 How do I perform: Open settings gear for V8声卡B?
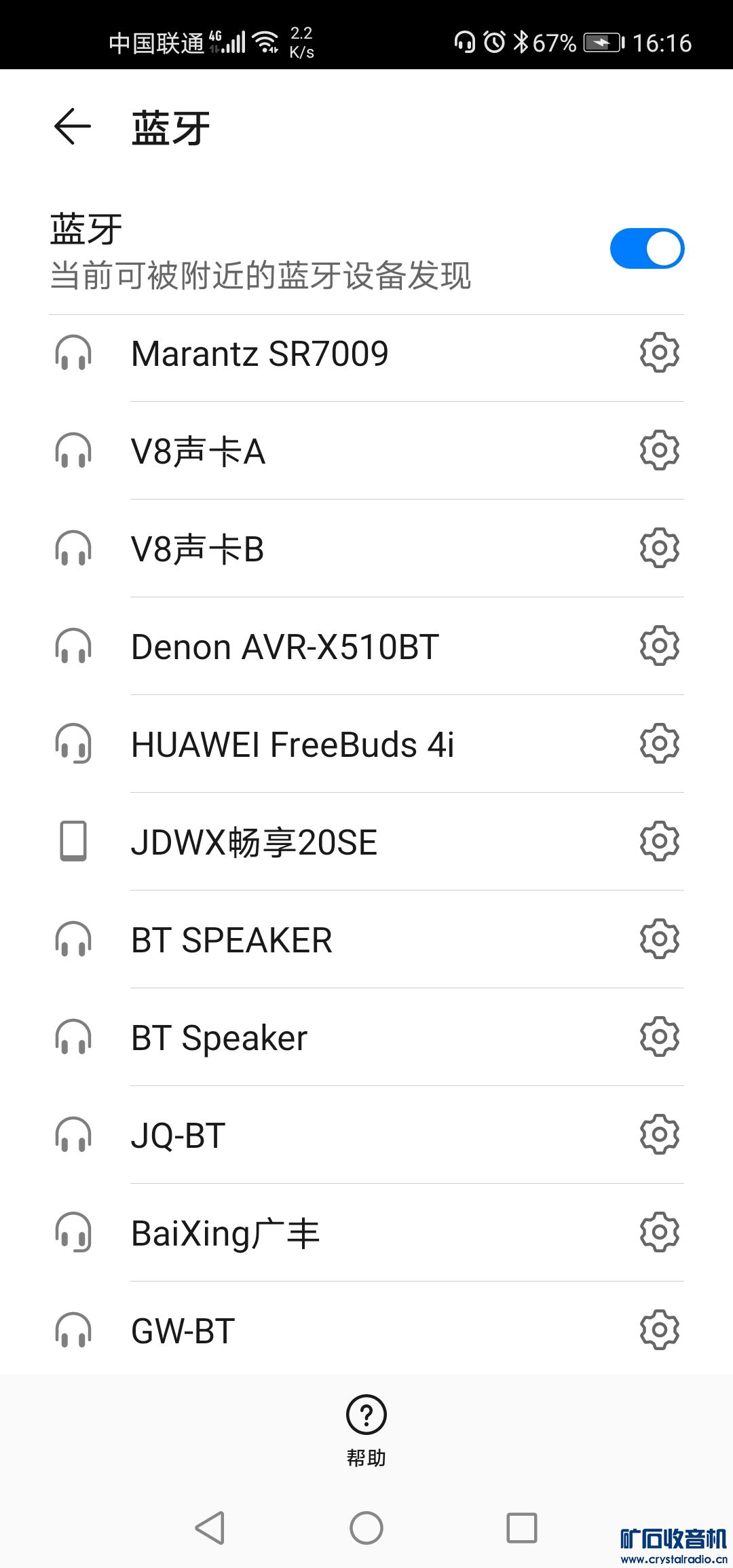click(x=659, y=548)
